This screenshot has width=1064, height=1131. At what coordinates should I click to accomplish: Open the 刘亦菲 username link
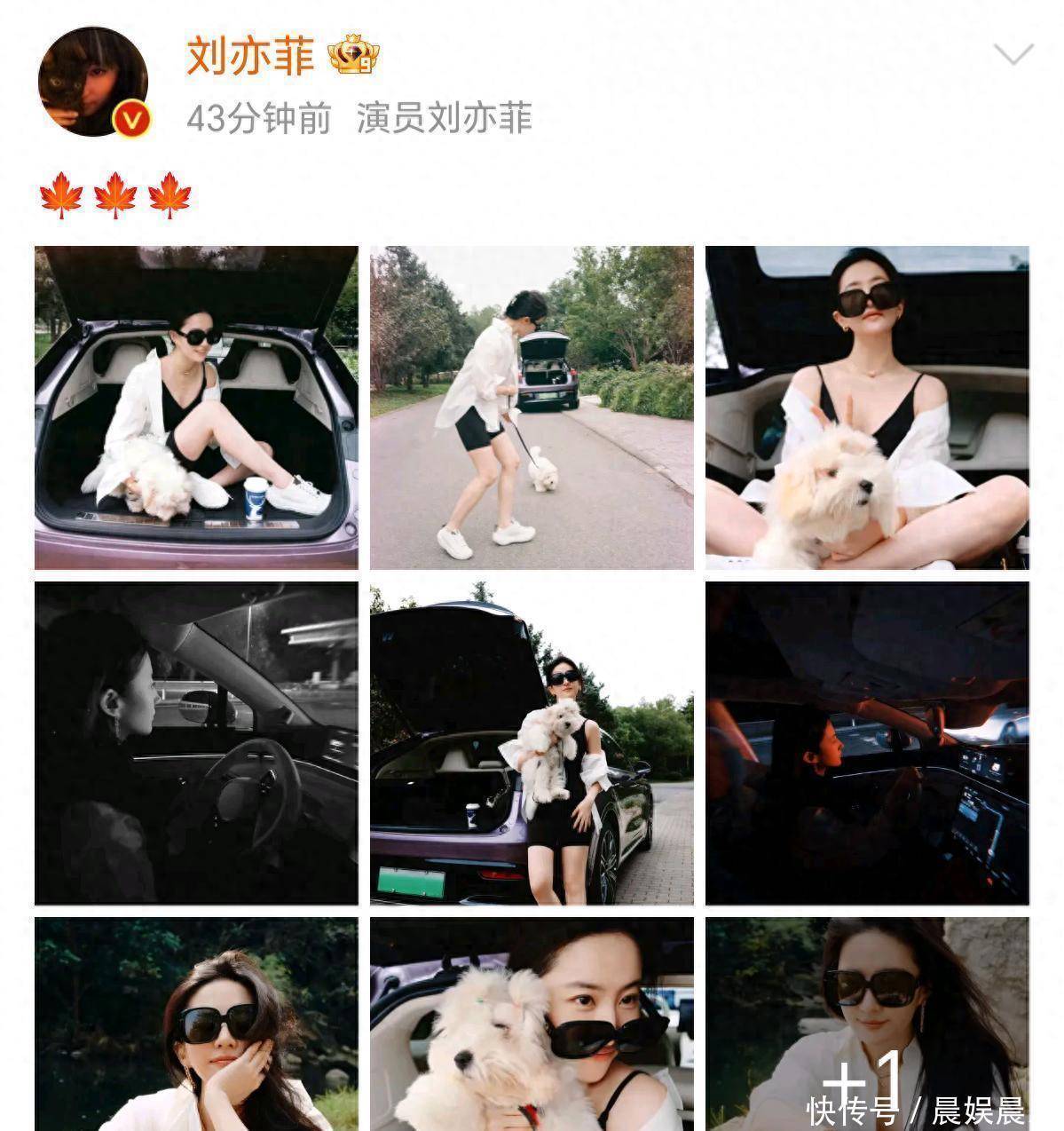point(250,58)
